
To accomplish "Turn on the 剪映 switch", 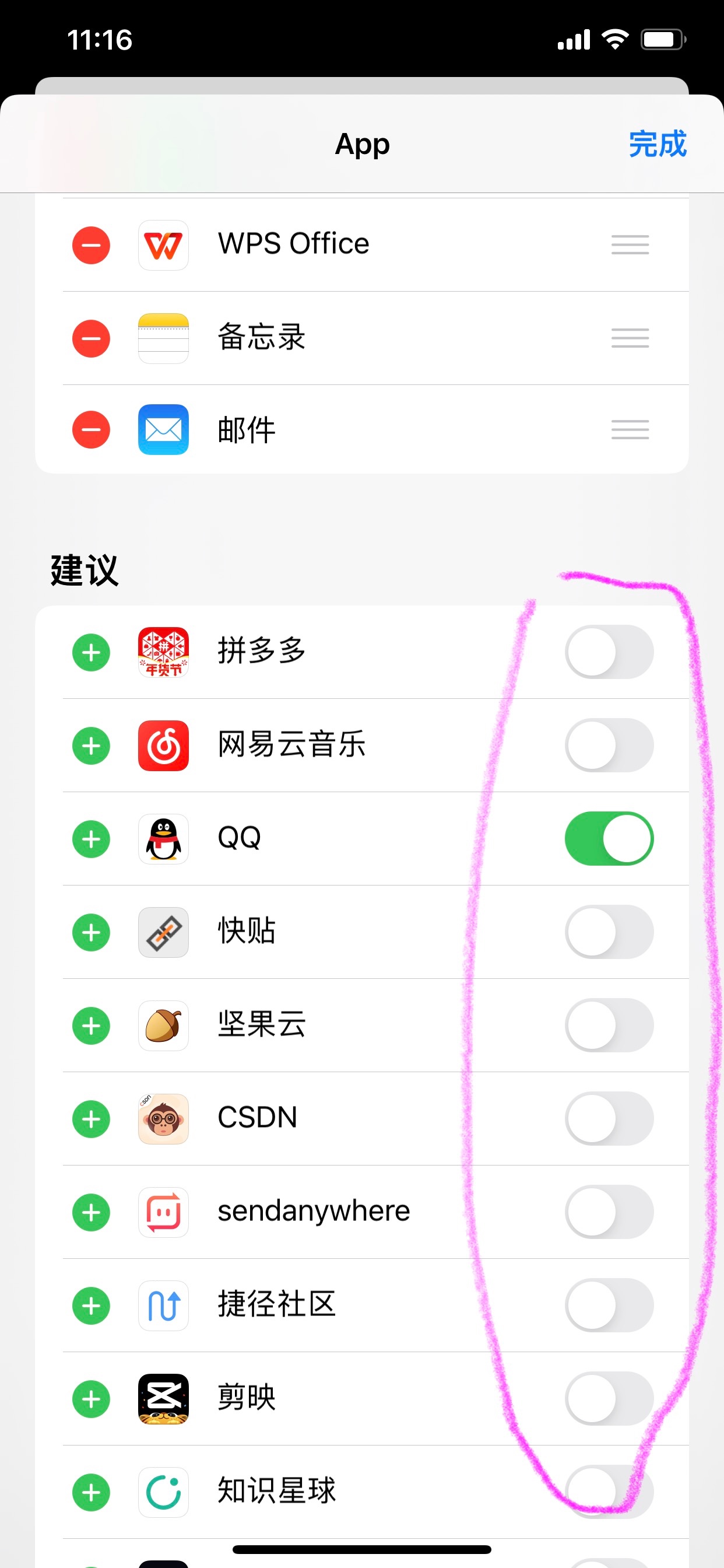I will [609, 1398].
